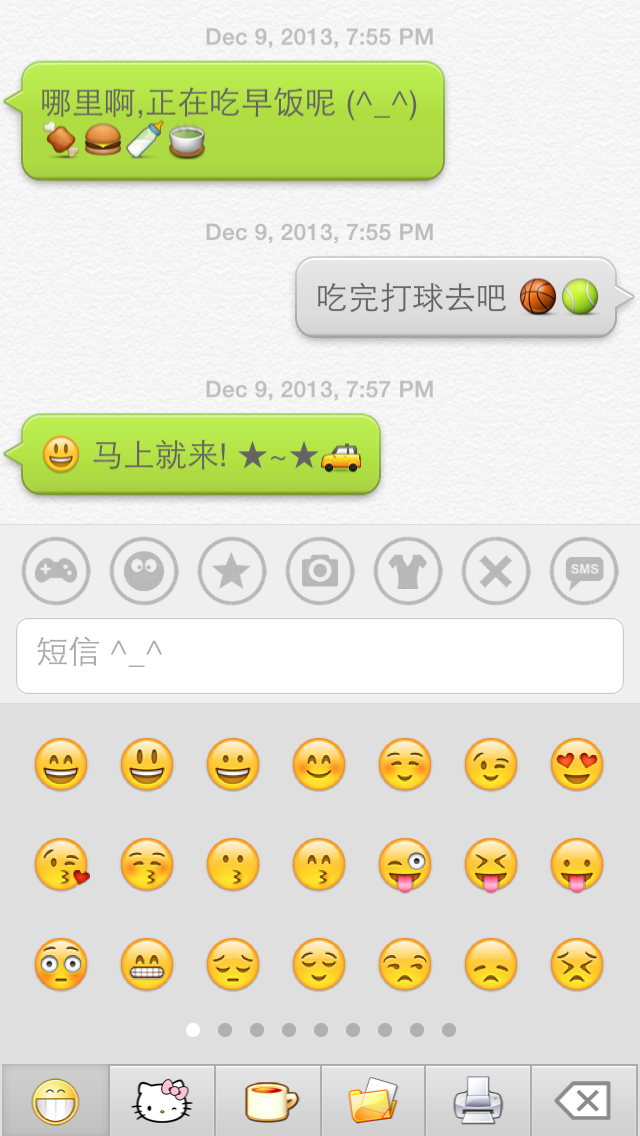The image size is (640, 1136).
Task: Open the camera to attach a photo
Action: pos(320,571)
